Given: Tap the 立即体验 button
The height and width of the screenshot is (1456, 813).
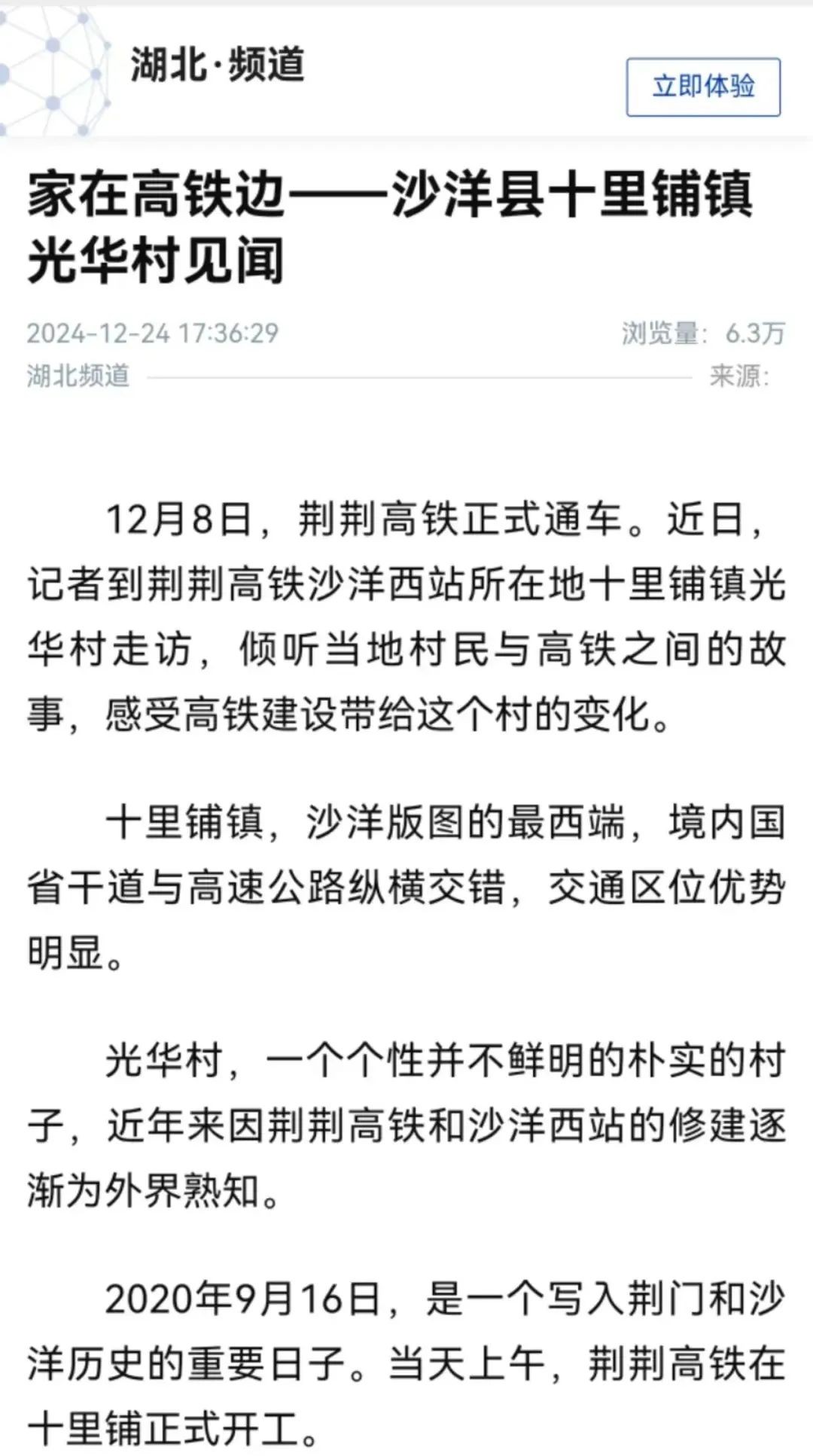Looking at the screenshot, I should pyautogui.click(x=703, y=87).
